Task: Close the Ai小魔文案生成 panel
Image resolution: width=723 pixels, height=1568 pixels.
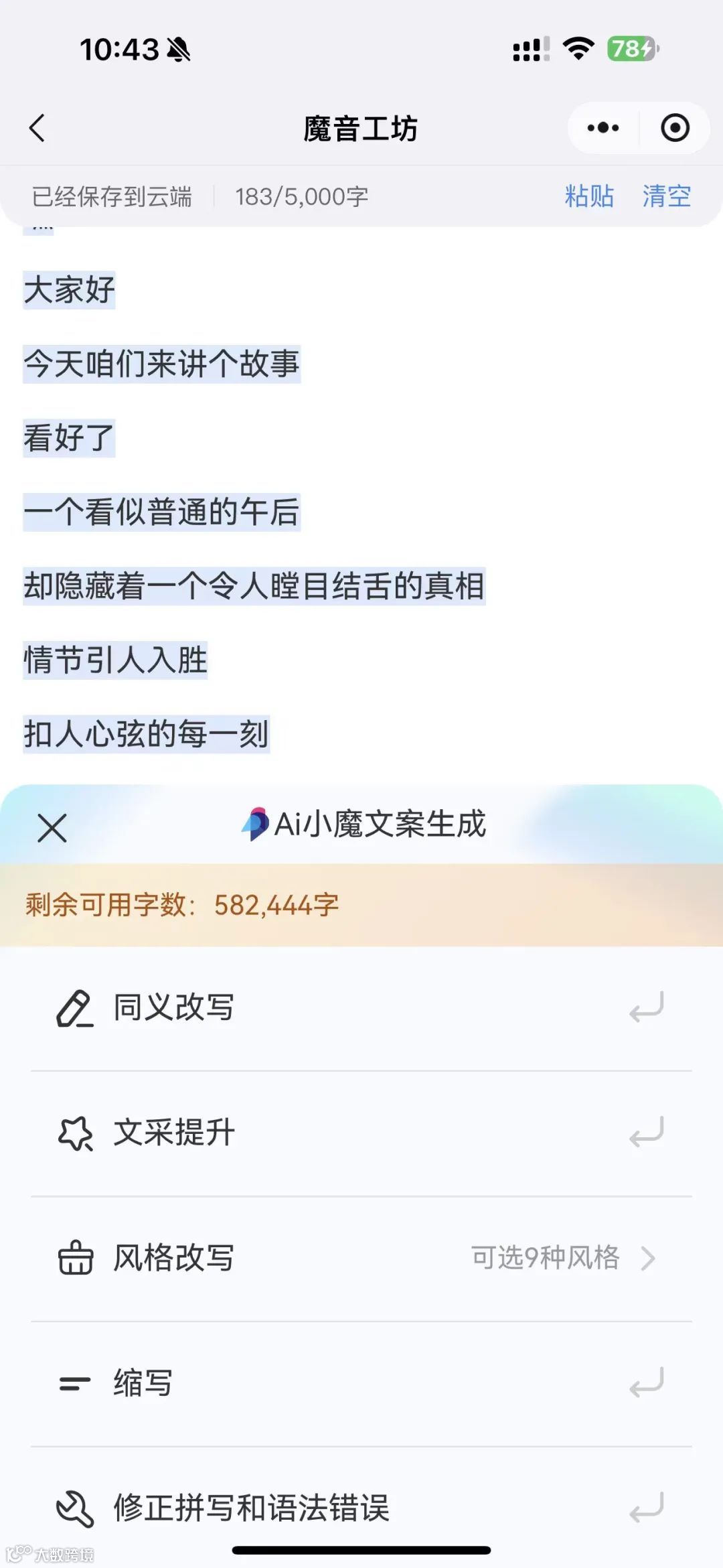Action: coord(51,829)
